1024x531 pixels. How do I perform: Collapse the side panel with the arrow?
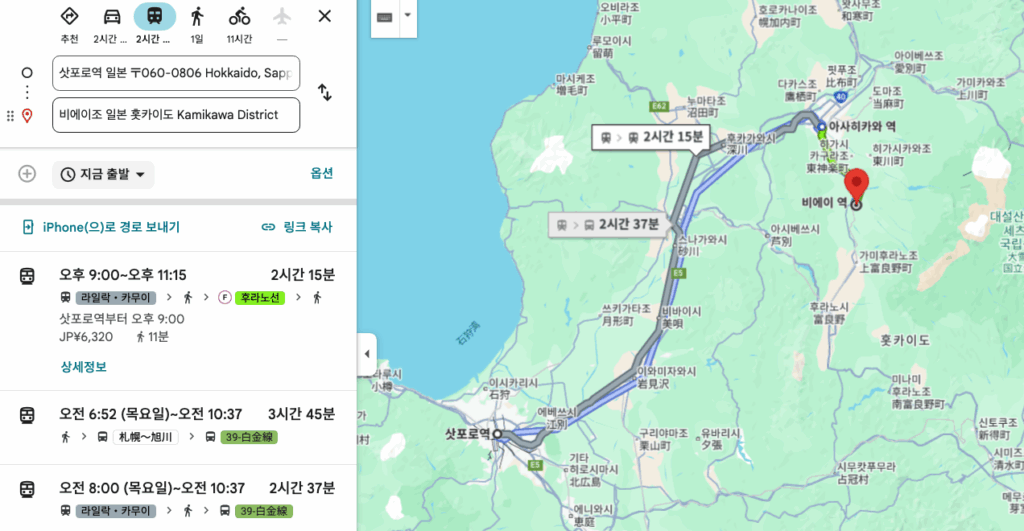coord(366,354)
